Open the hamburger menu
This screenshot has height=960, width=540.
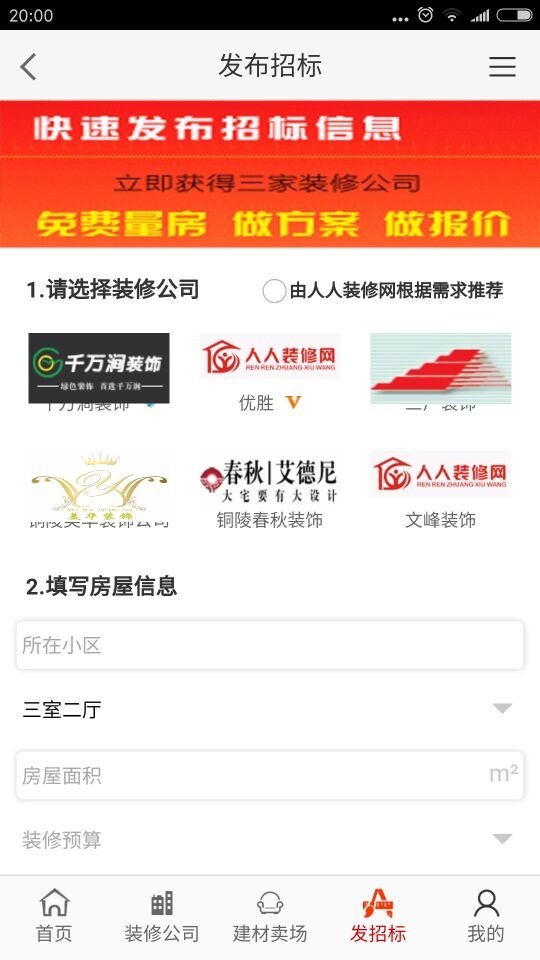502,66
